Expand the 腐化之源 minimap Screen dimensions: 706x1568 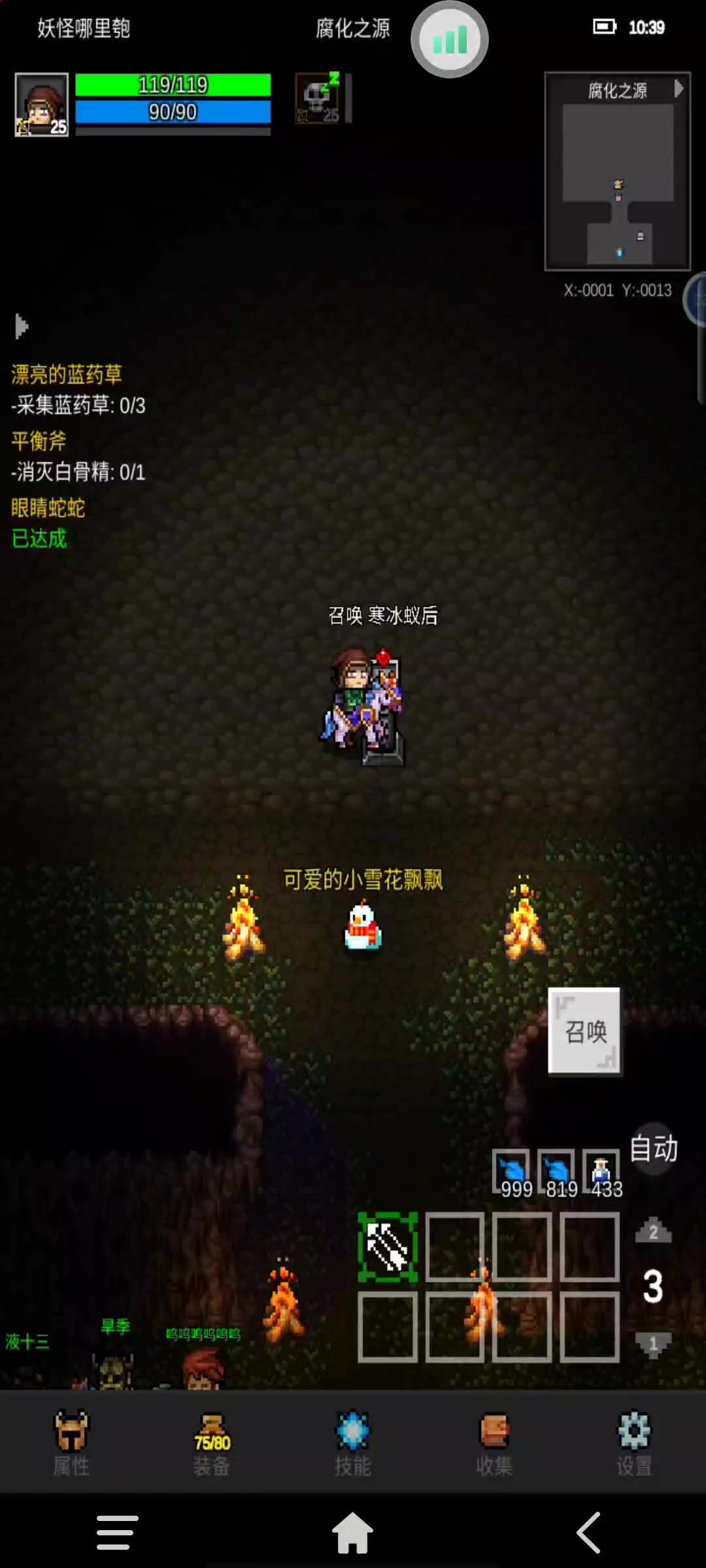pyautogui.click(x=679, y=89)
